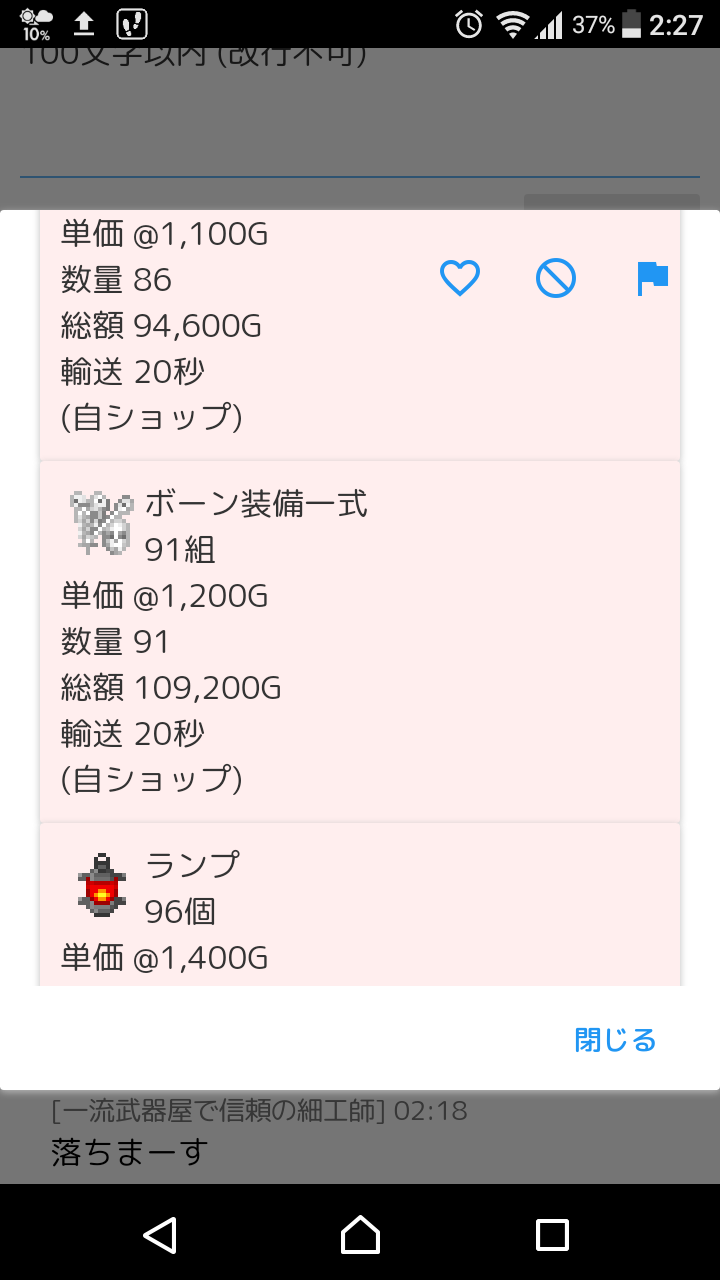Go back with the system back button
Image resolution: width=720 pixels, height=1280 pixels.
point(160,1235)
